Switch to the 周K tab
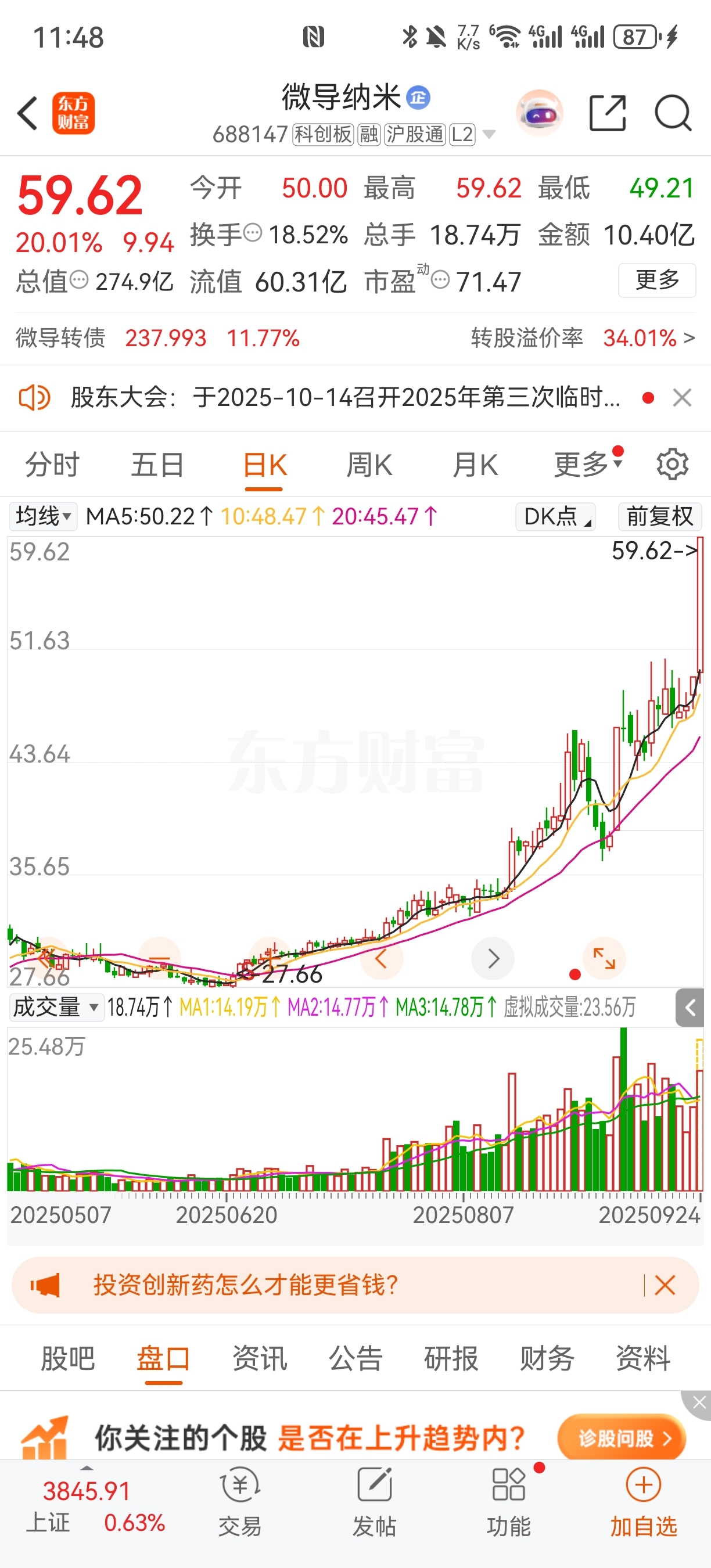 370,464
